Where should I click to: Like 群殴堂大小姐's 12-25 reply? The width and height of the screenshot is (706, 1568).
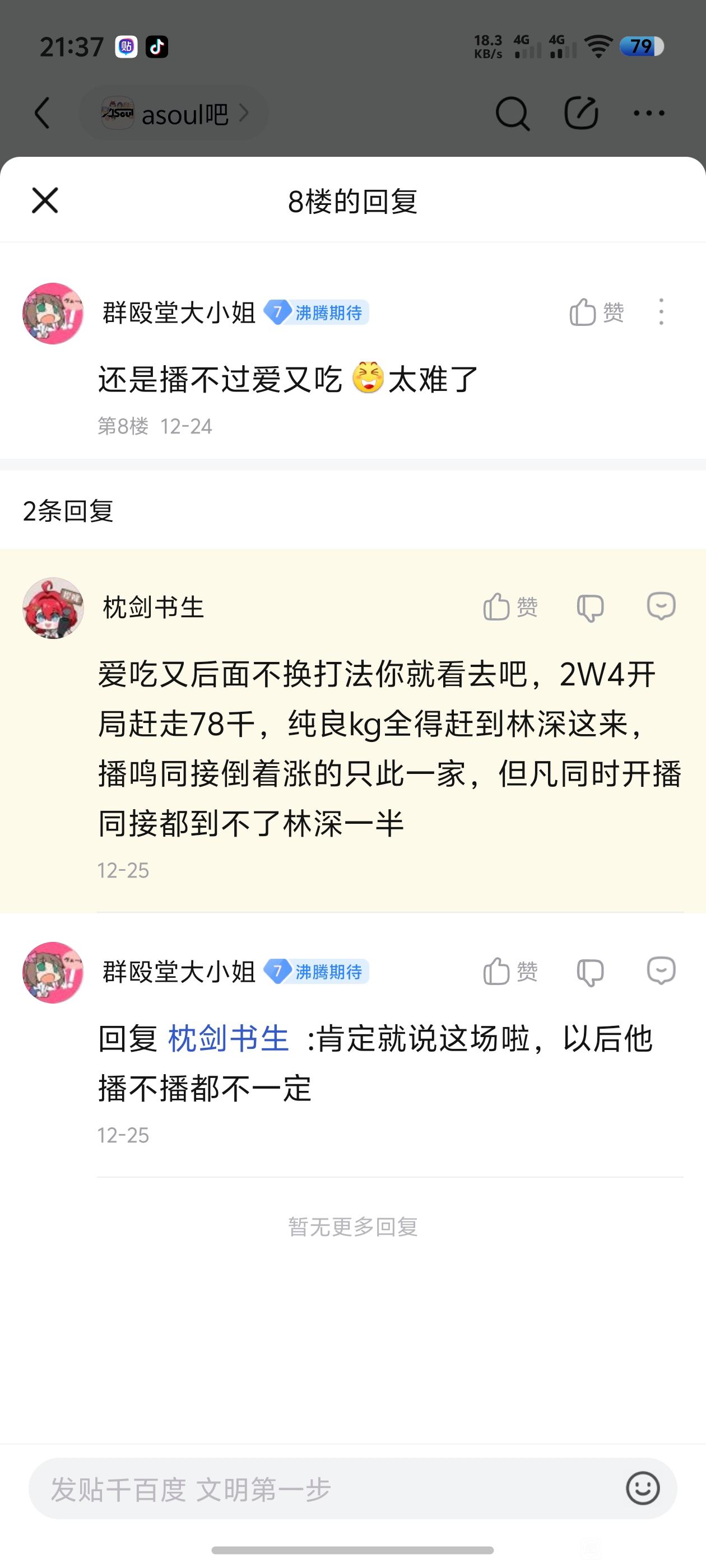pos(510,971)
